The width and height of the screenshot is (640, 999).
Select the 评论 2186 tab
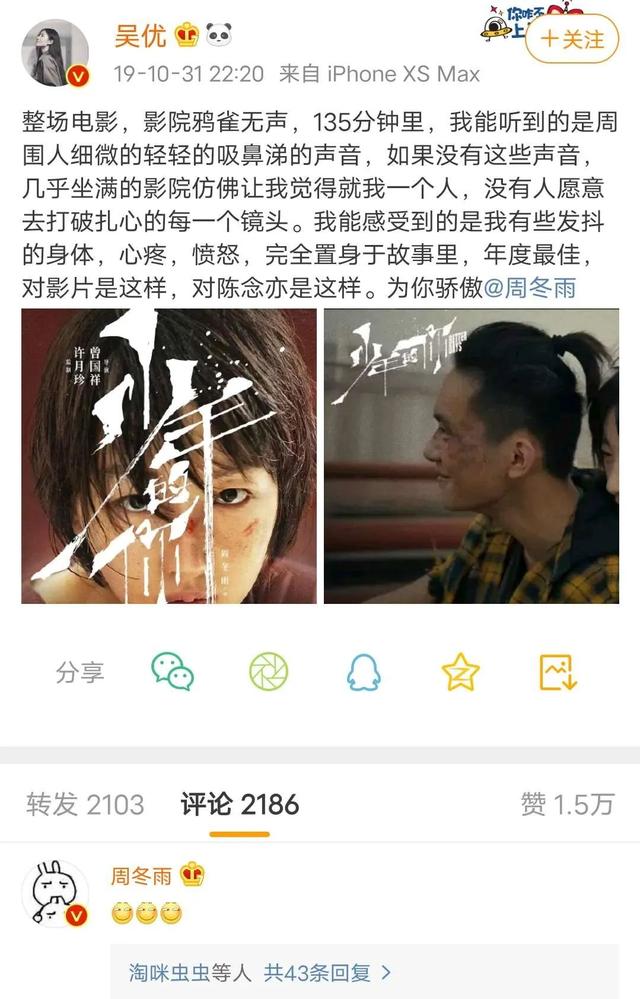pos(240,804)
